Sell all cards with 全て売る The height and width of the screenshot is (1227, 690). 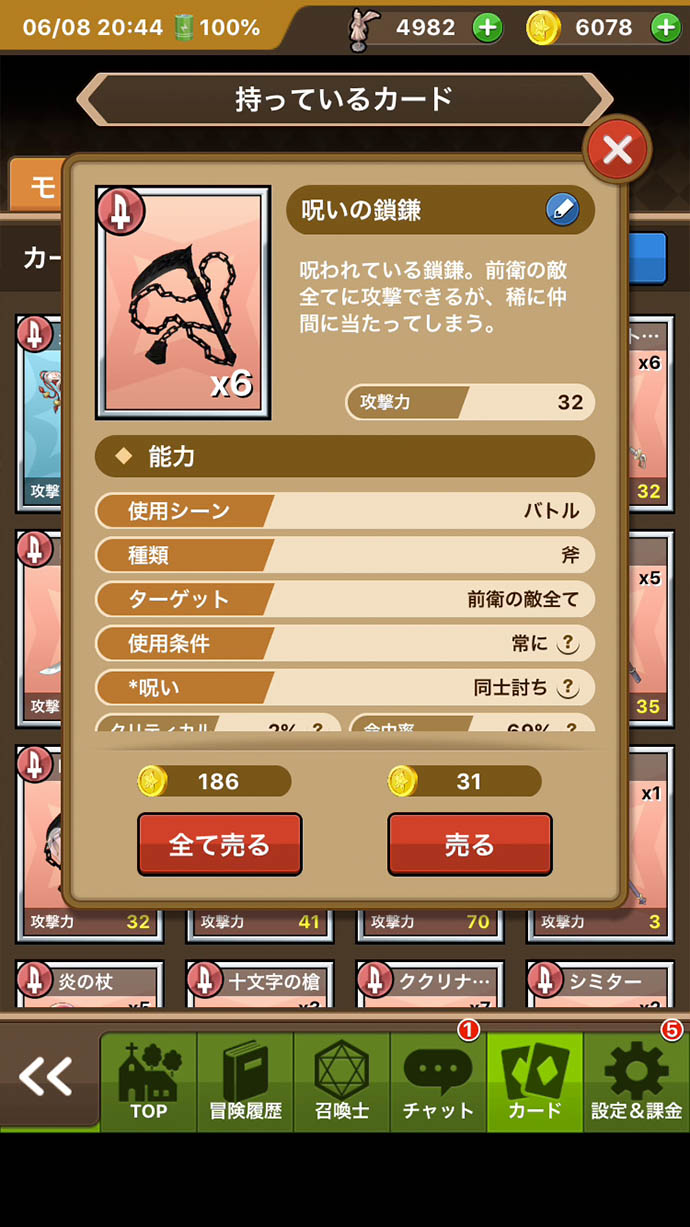219,845
